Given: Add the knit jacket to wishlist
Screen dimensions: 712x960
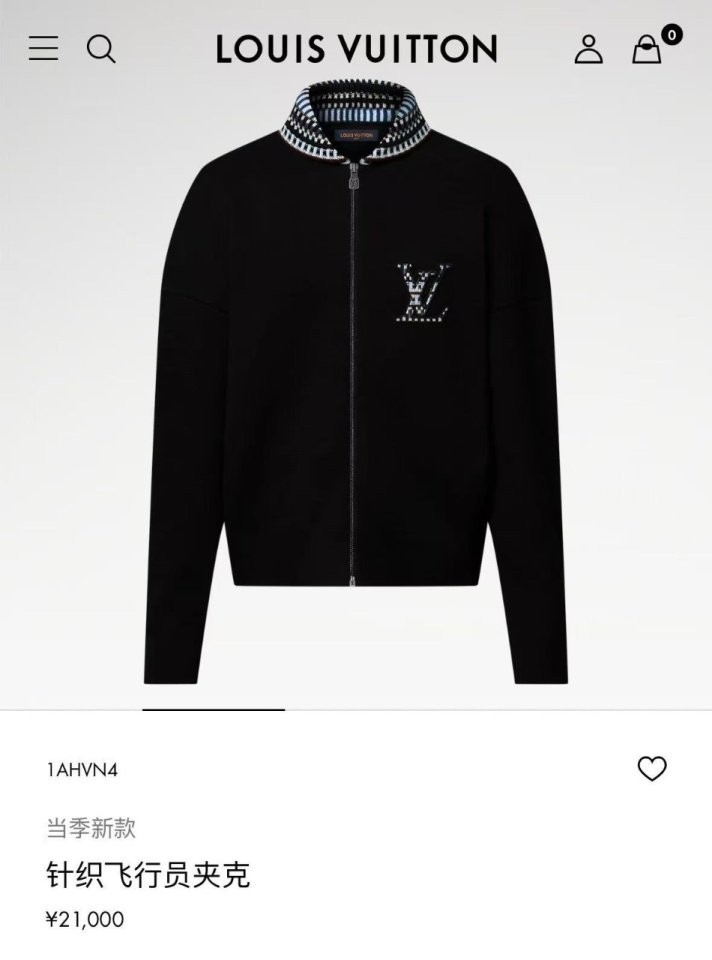Looking at the screenshot, I should point(652,768).
